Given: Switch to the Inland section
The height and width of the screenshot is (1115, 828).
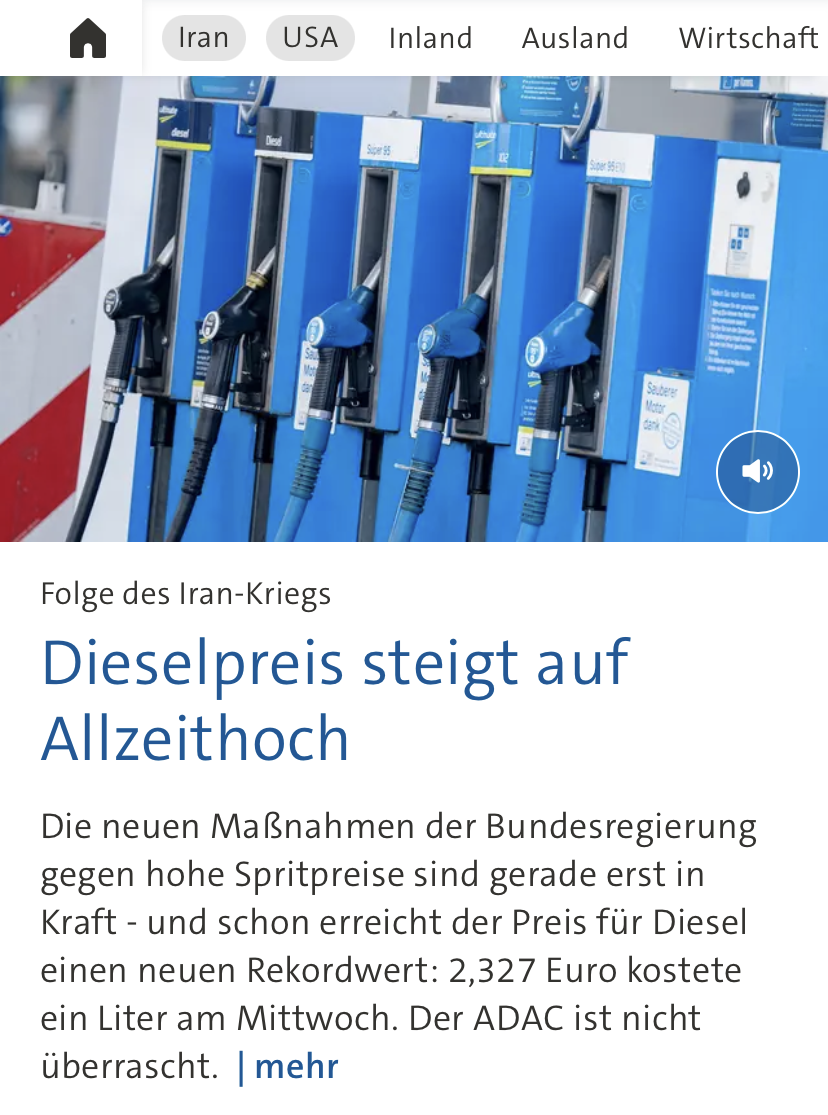Looking at the screenshot, I should pos(430,39).
